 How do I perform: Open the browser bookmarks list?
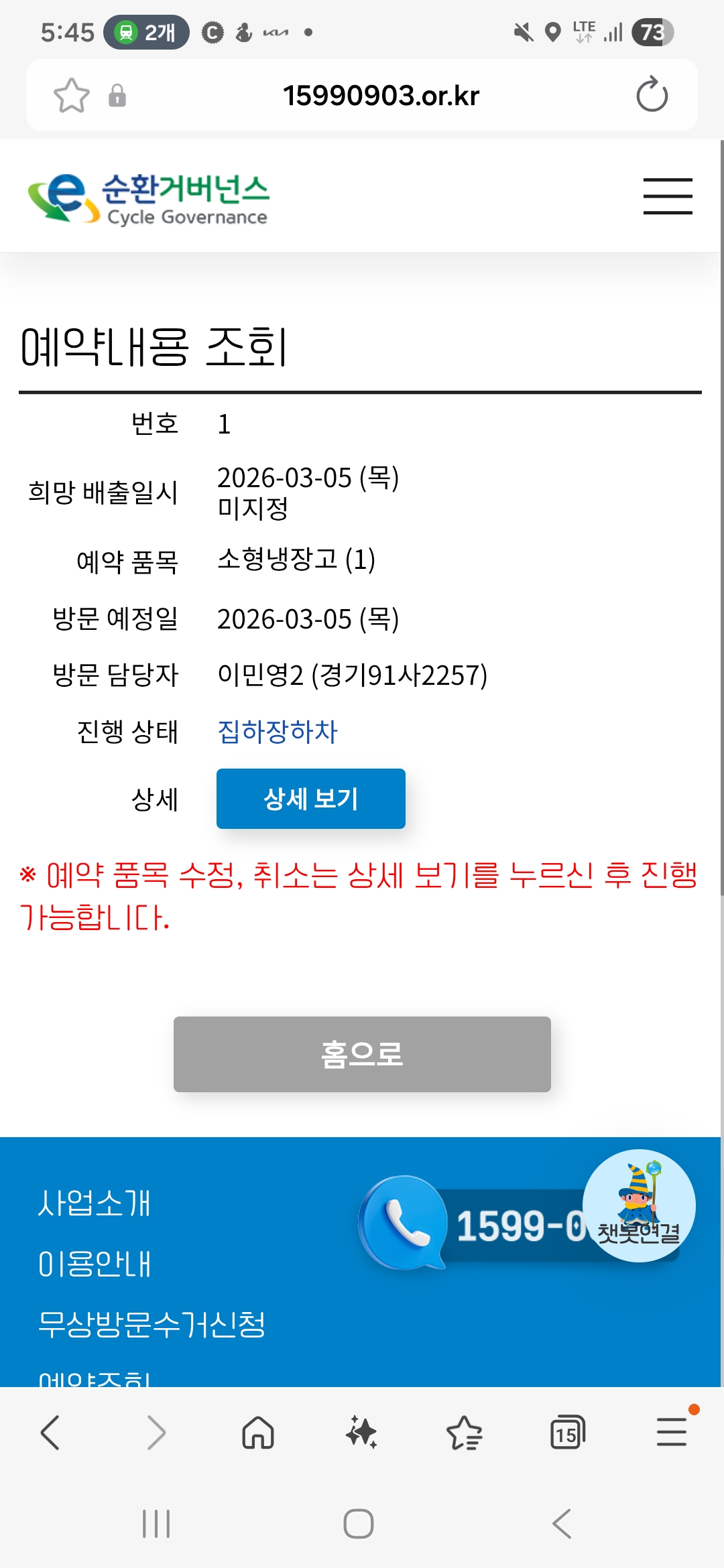464,1433
